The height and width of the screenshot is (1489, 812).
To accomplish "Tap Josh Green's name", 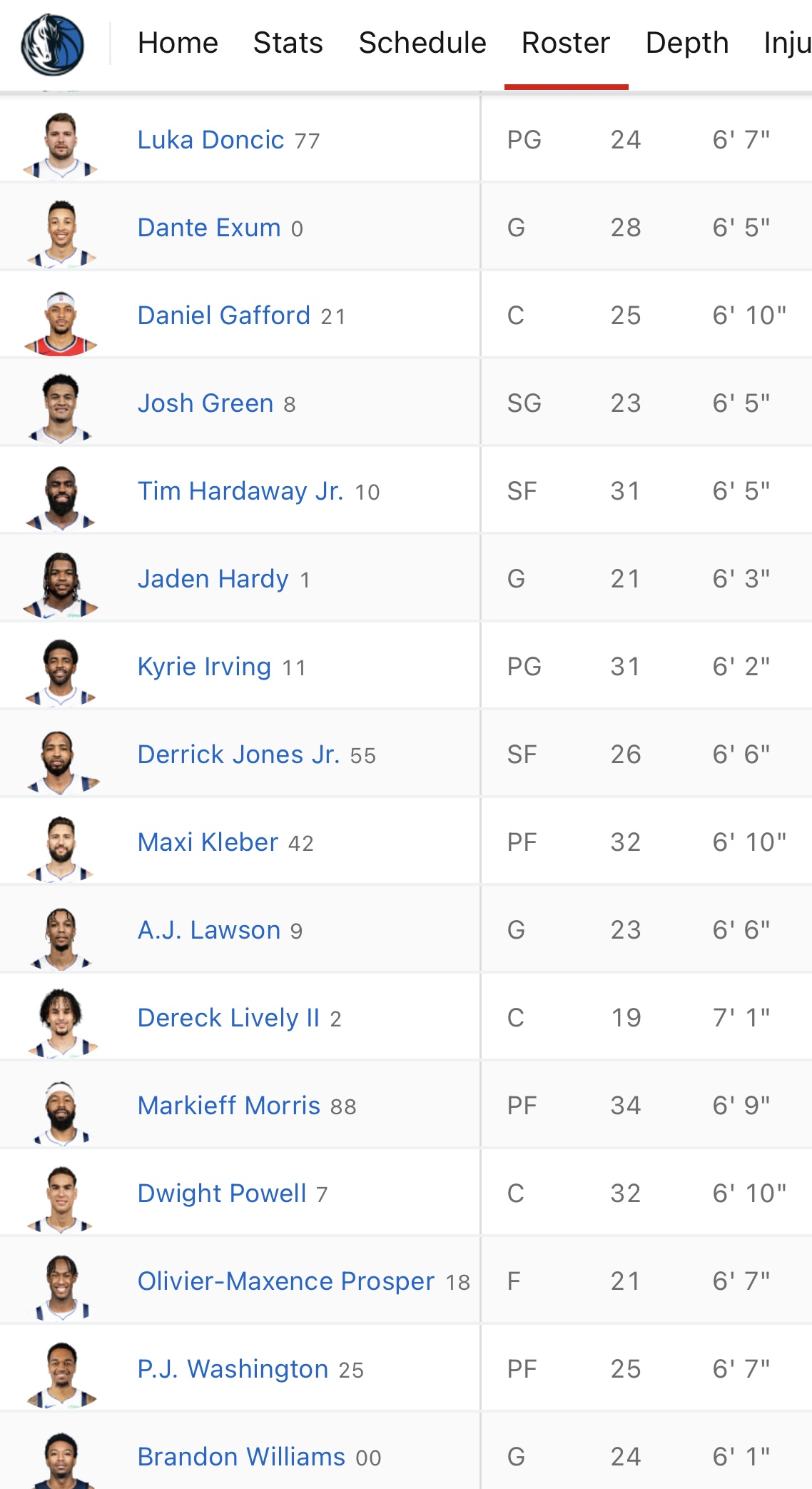I will pos(205,403).
